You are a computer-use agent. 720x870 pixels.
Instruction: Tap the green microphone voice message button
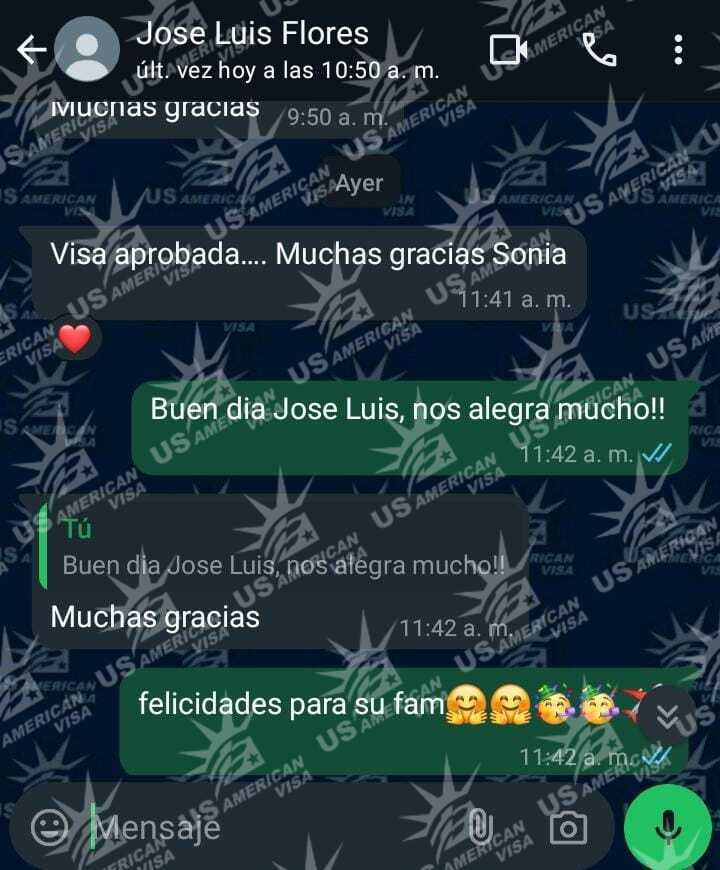click(x=668, y=826)
